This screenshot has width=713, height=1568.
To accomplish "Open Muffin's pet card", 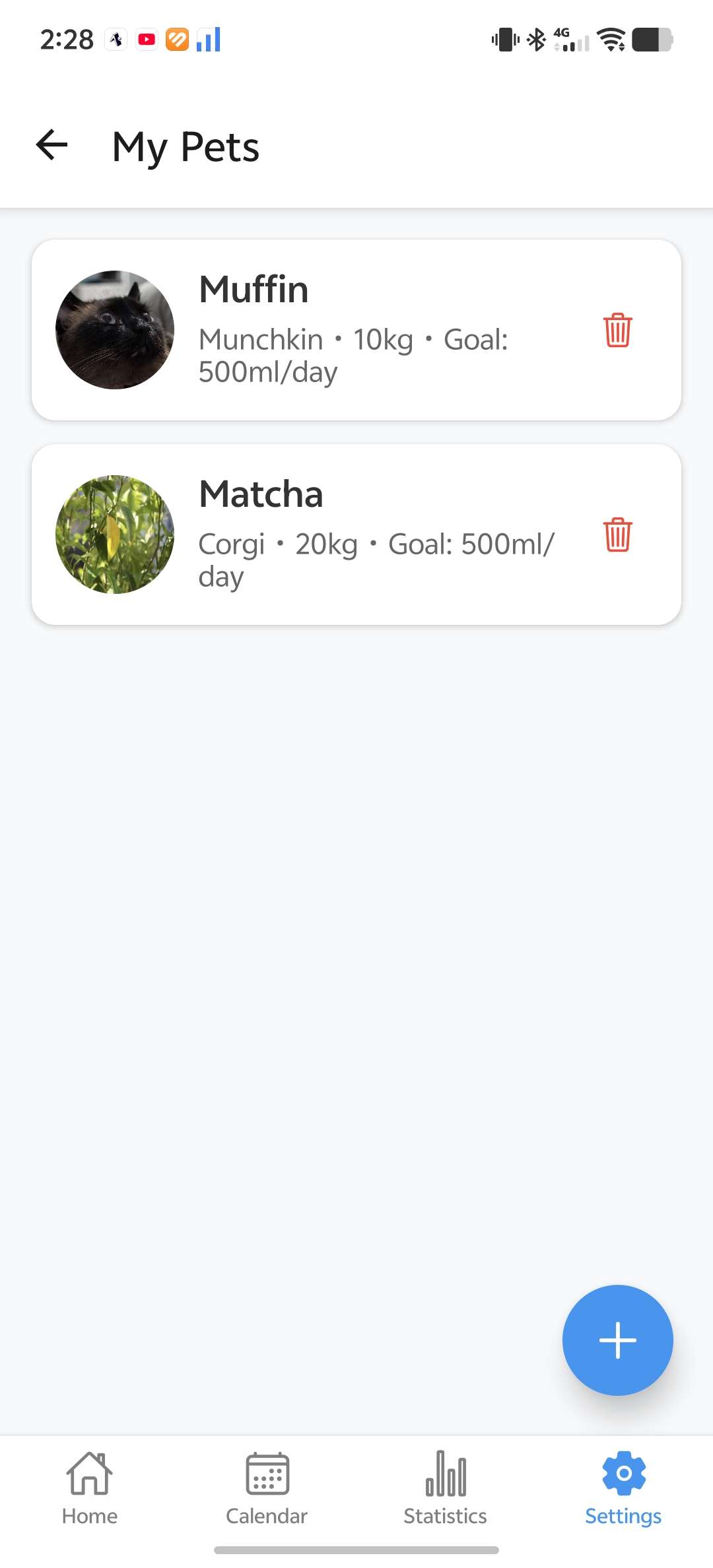I will [x=356, y=330].
